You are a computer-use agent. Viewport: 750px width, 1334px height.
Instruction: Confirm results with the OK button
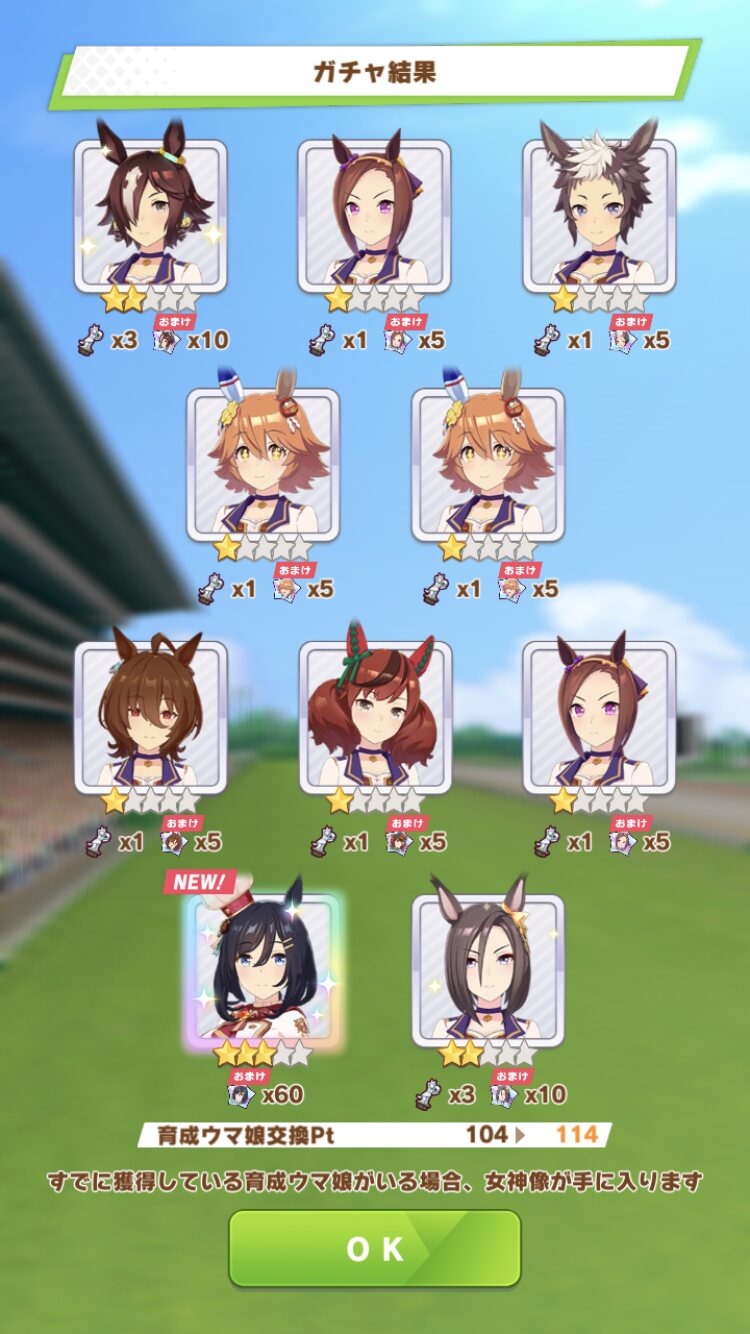pyautogui.click(x=375, y=1248)
